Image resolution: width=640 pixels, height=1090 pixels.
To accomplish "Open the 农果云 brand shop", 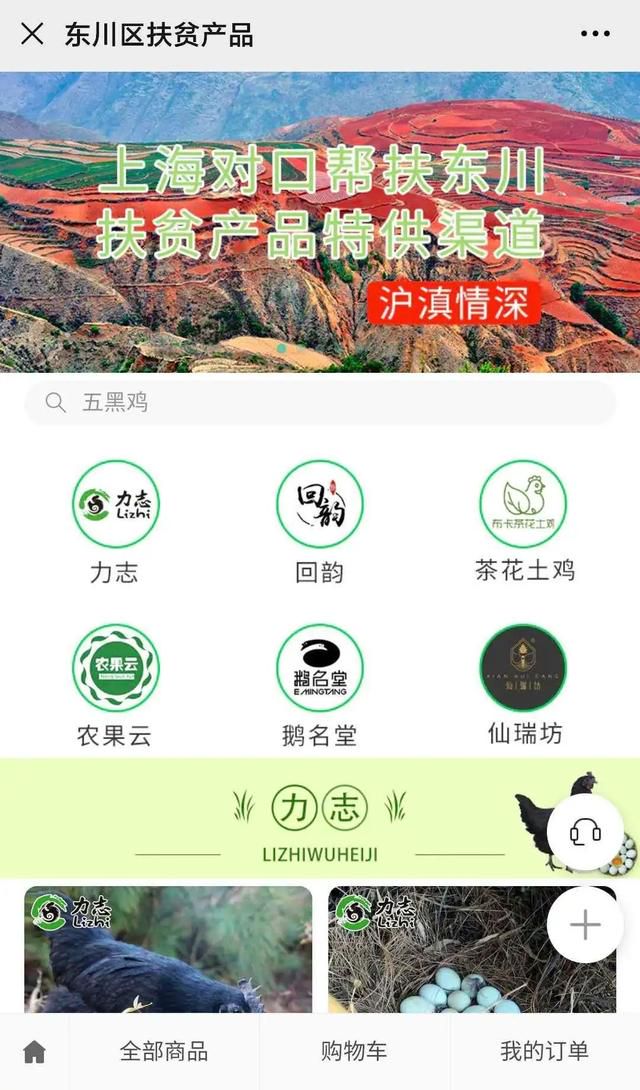I will click(115, 686).
